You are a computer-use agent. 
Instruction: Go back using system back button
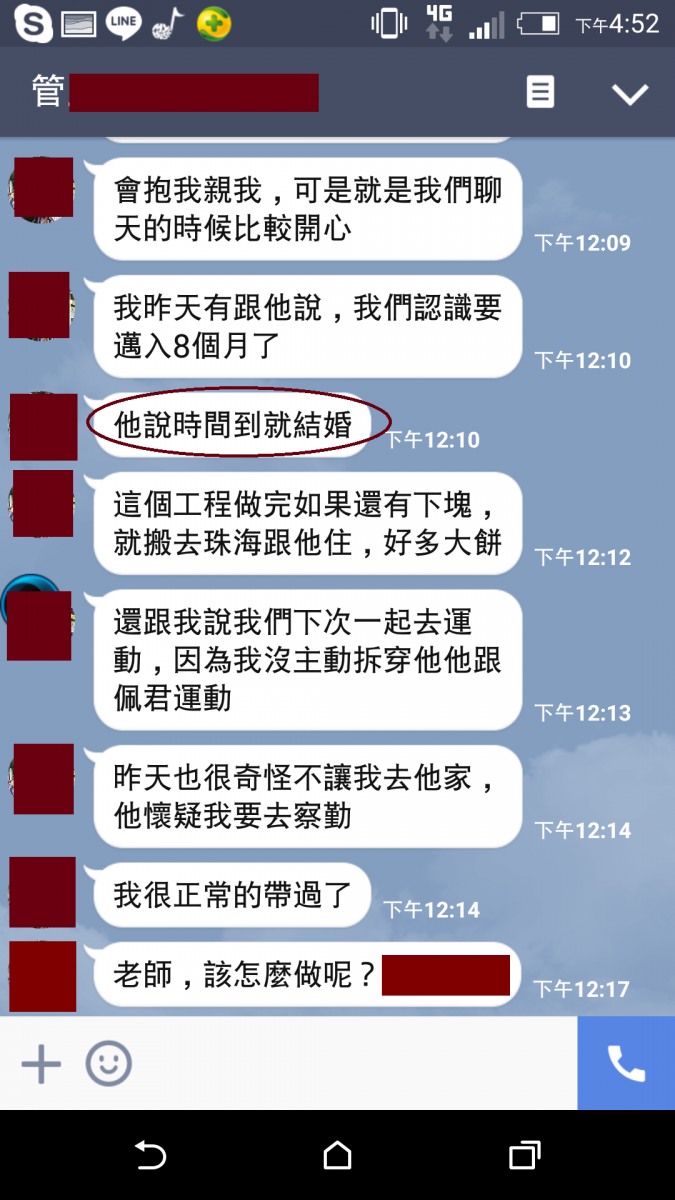click(x=150, y=1156)
